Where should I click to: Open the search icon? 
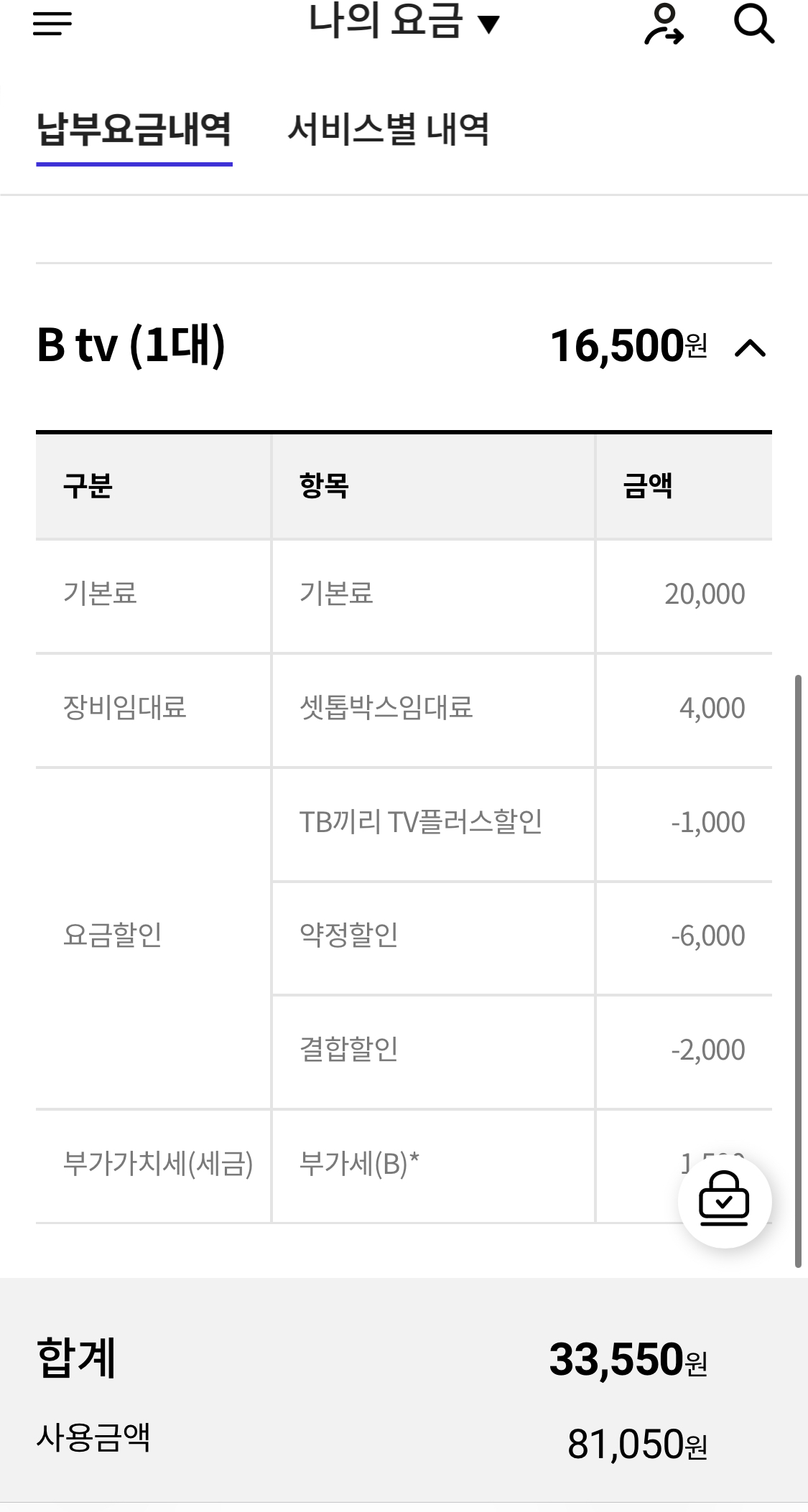(x=753, y=24)
